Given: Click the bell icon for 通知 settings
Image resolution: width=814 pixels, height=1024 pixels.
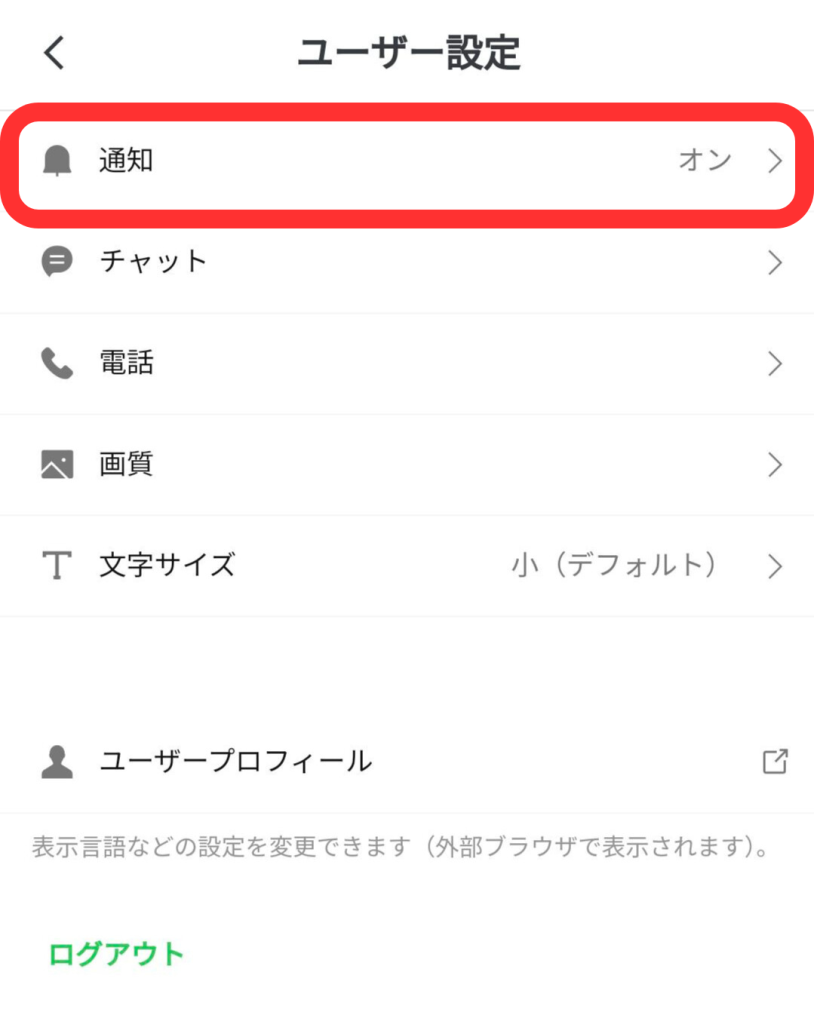Looking at the screenshot, I should 57,160.
